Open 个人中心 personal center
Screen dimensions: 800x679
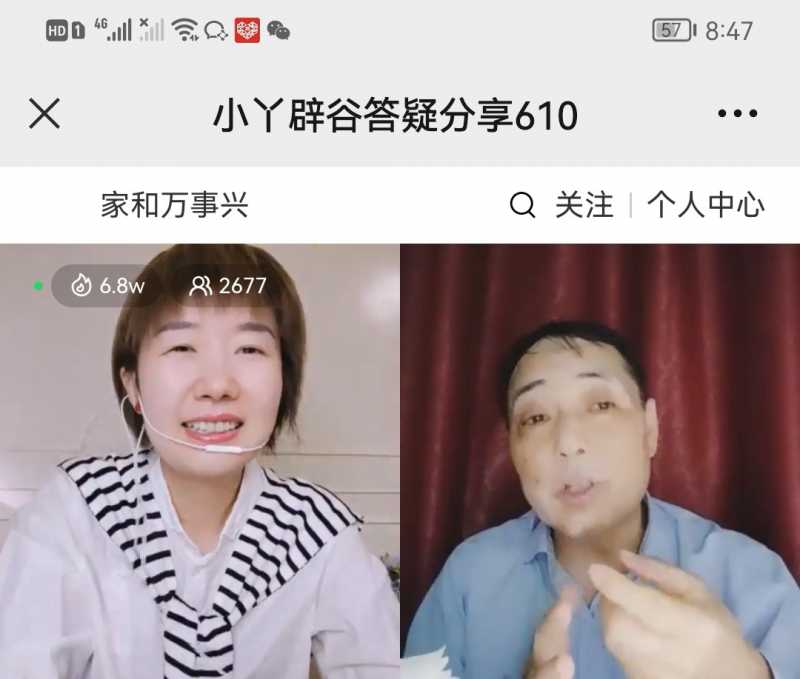click(705, 206)
